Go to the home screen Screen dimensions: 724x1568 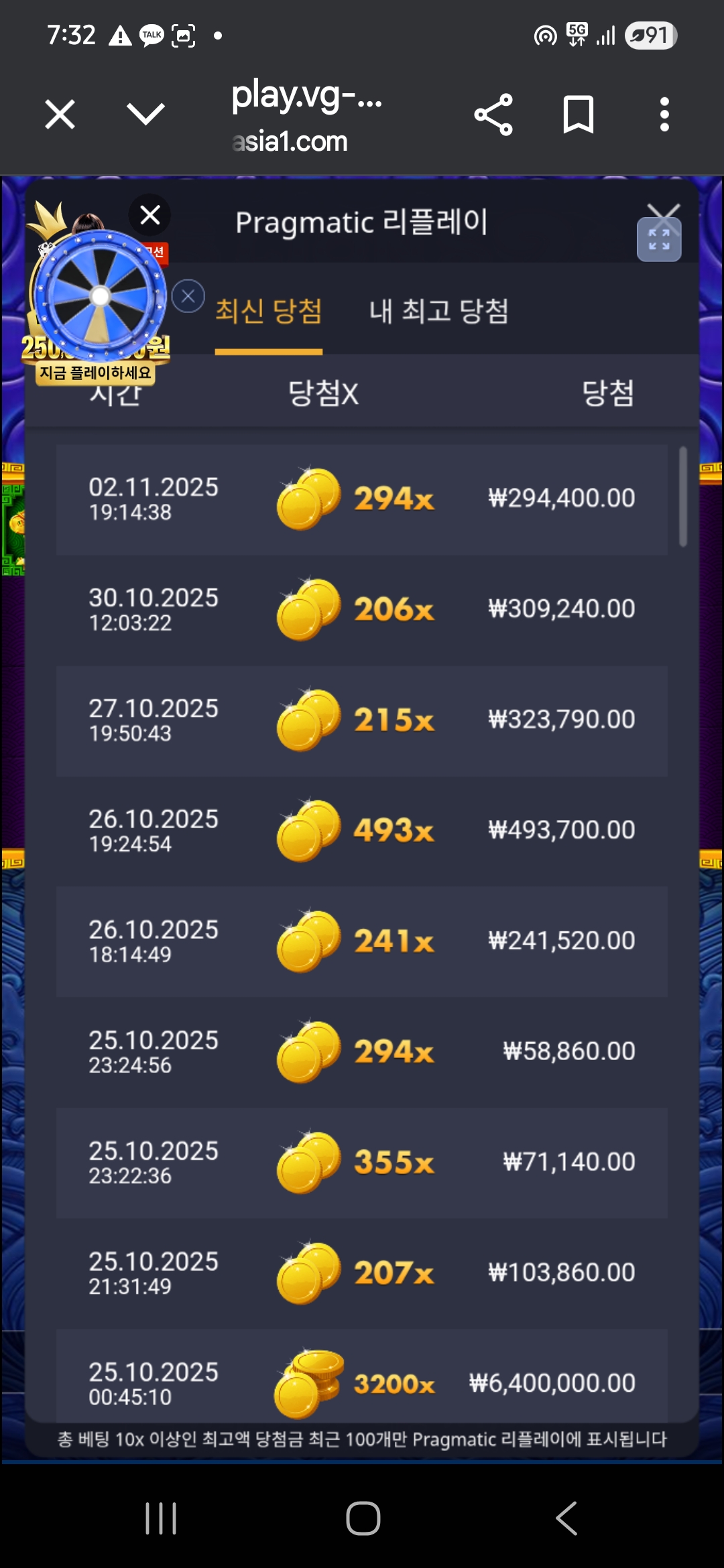pos(363,1518)
